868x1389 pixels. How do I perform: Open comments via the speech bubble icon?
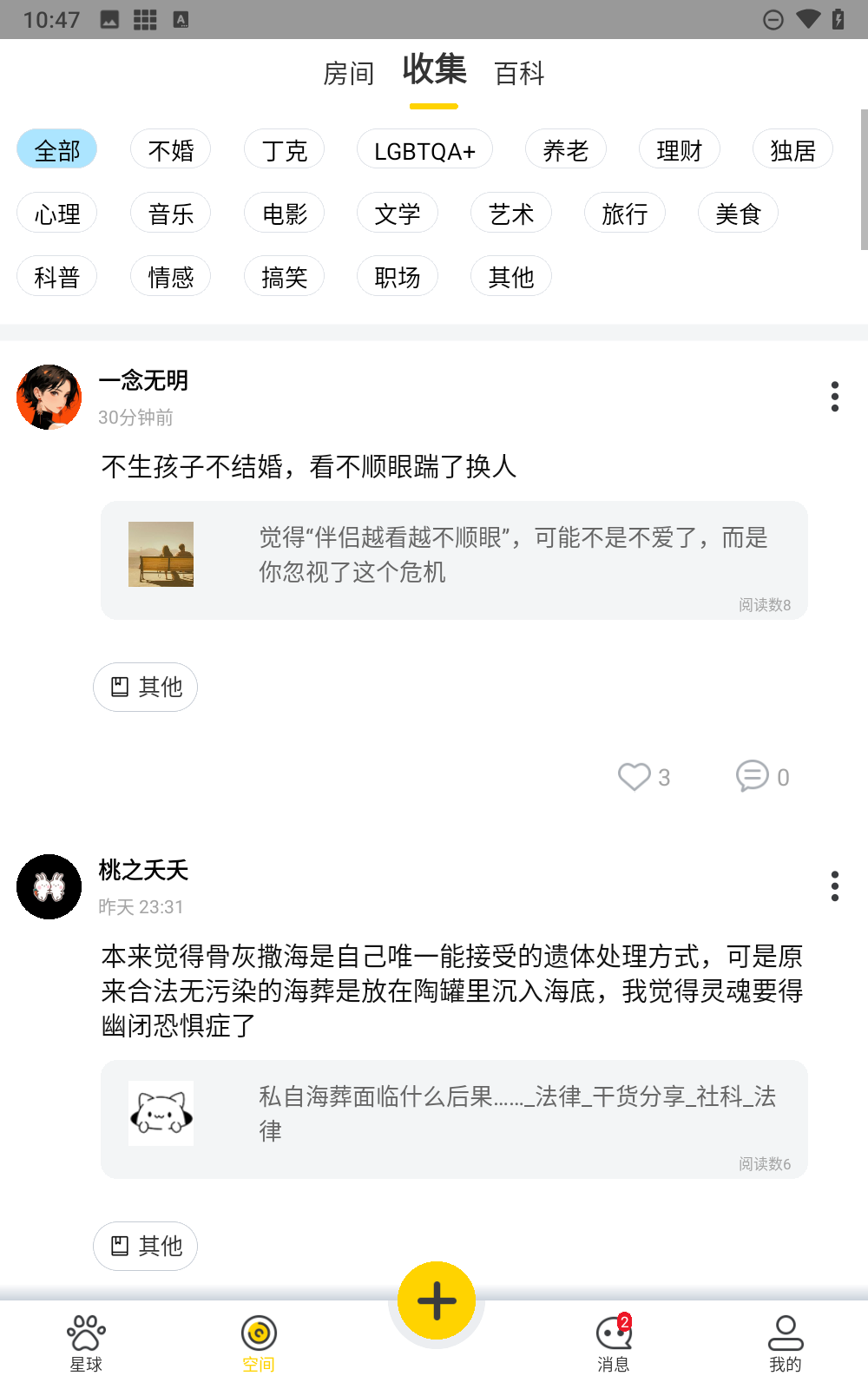pyautogui.click(x=753, y=776)
